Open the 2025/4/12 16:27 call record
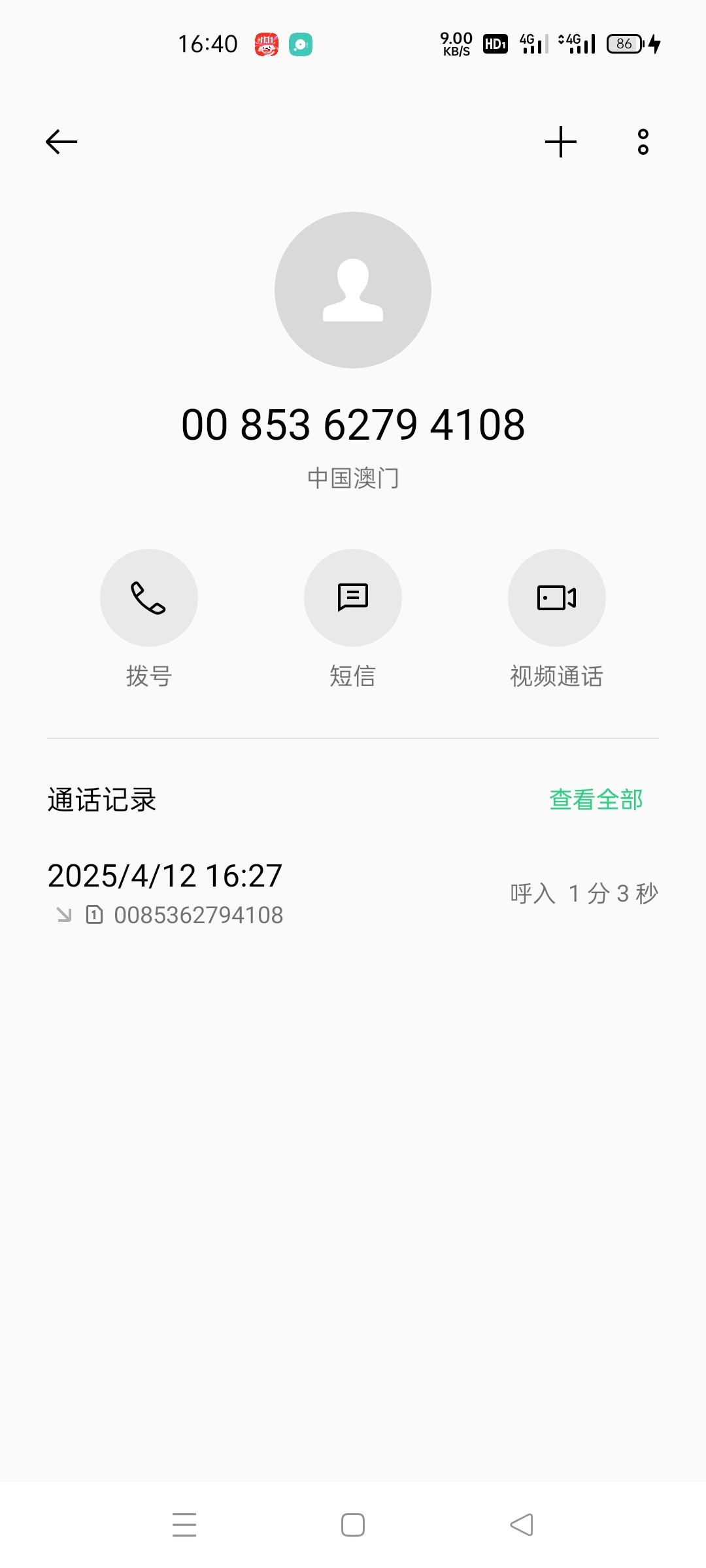The image size is (706, 1568). point(353,894)
